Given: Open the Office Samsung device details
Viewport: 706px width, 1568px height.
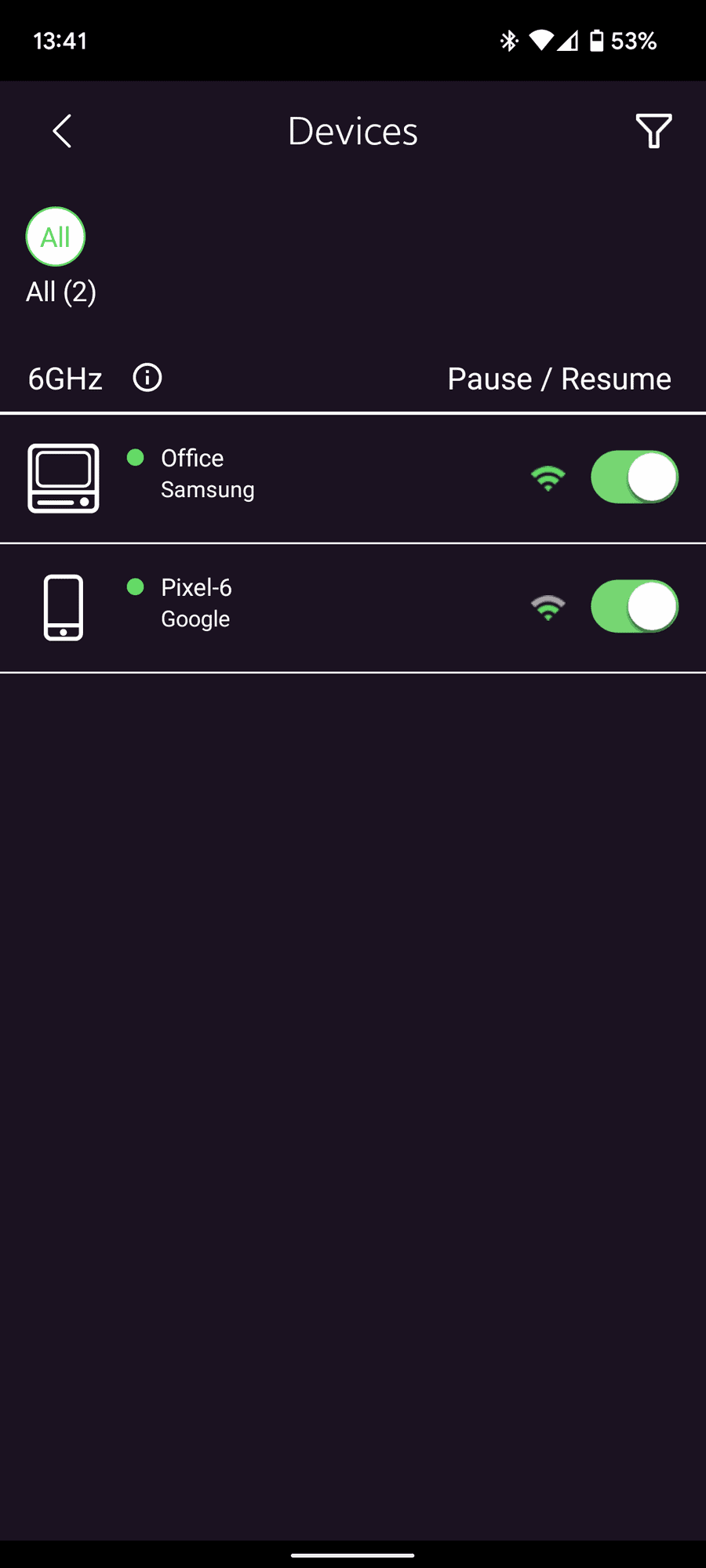Looking at the screenshot, I should tap(208, 474).
